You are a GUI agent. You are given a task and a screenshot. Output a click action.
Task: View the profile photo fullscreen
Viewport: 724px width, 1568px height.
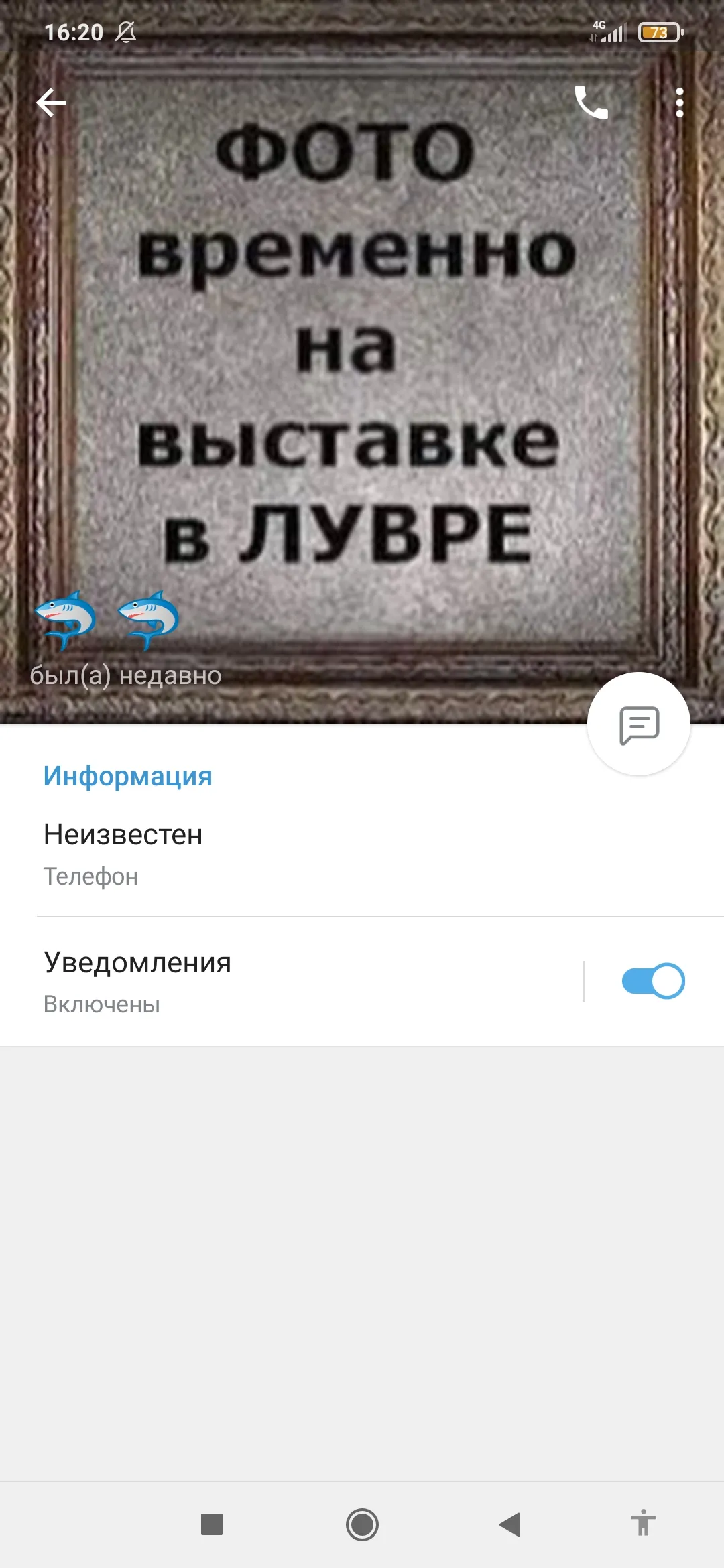(x=362, y=362)
